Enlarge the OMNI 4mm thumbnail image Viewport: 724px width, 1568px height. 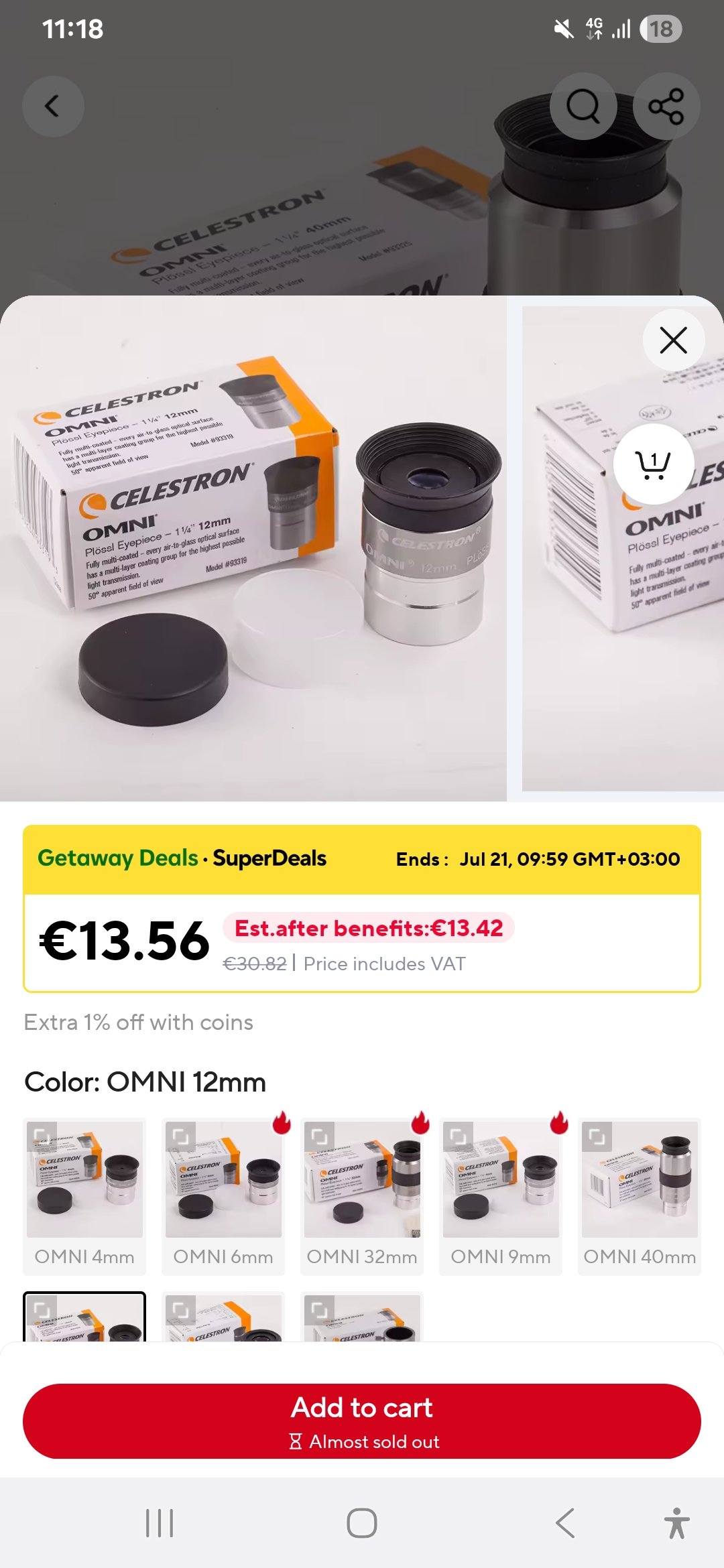tap(42, 1136)
